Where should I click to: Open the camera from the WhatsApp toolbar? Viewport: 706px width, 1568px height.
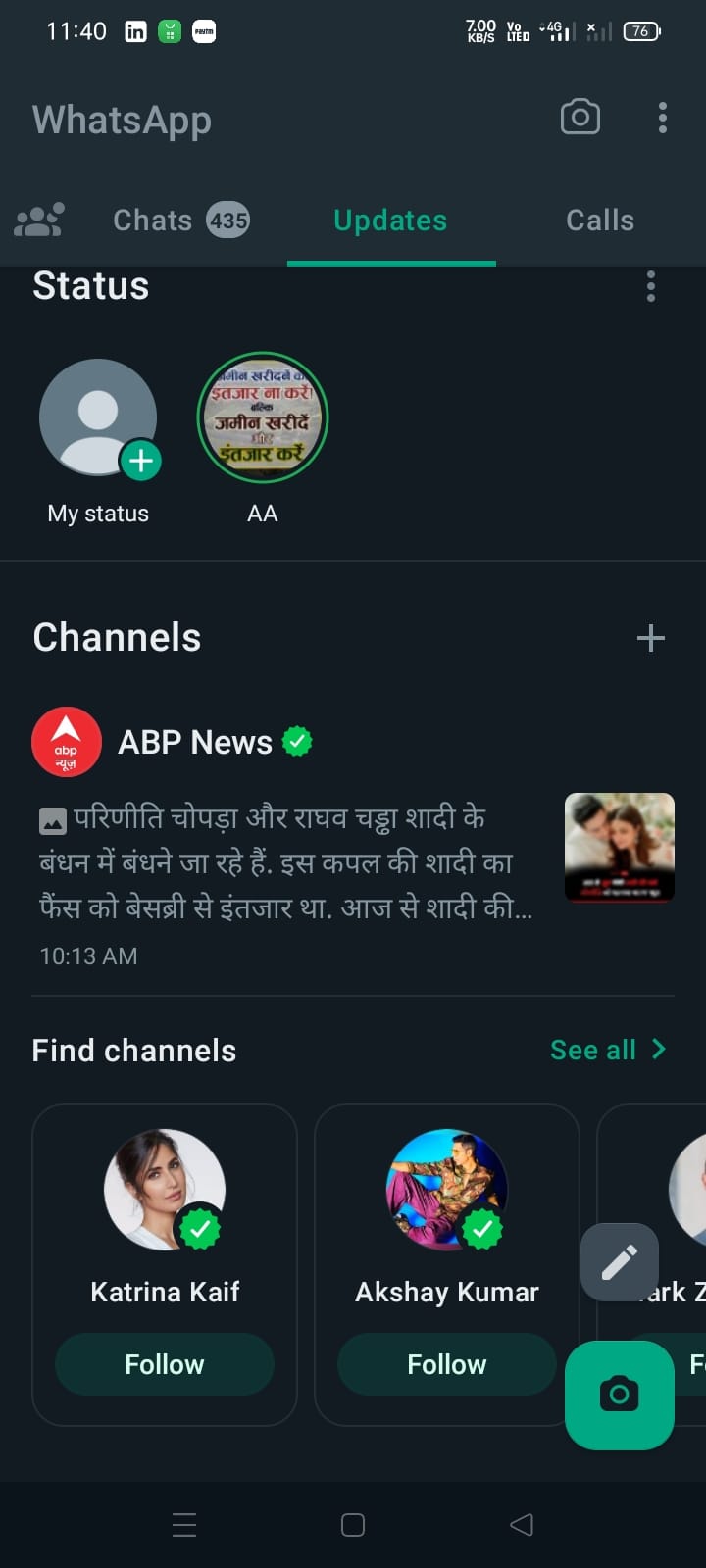[x=580, y=117]
